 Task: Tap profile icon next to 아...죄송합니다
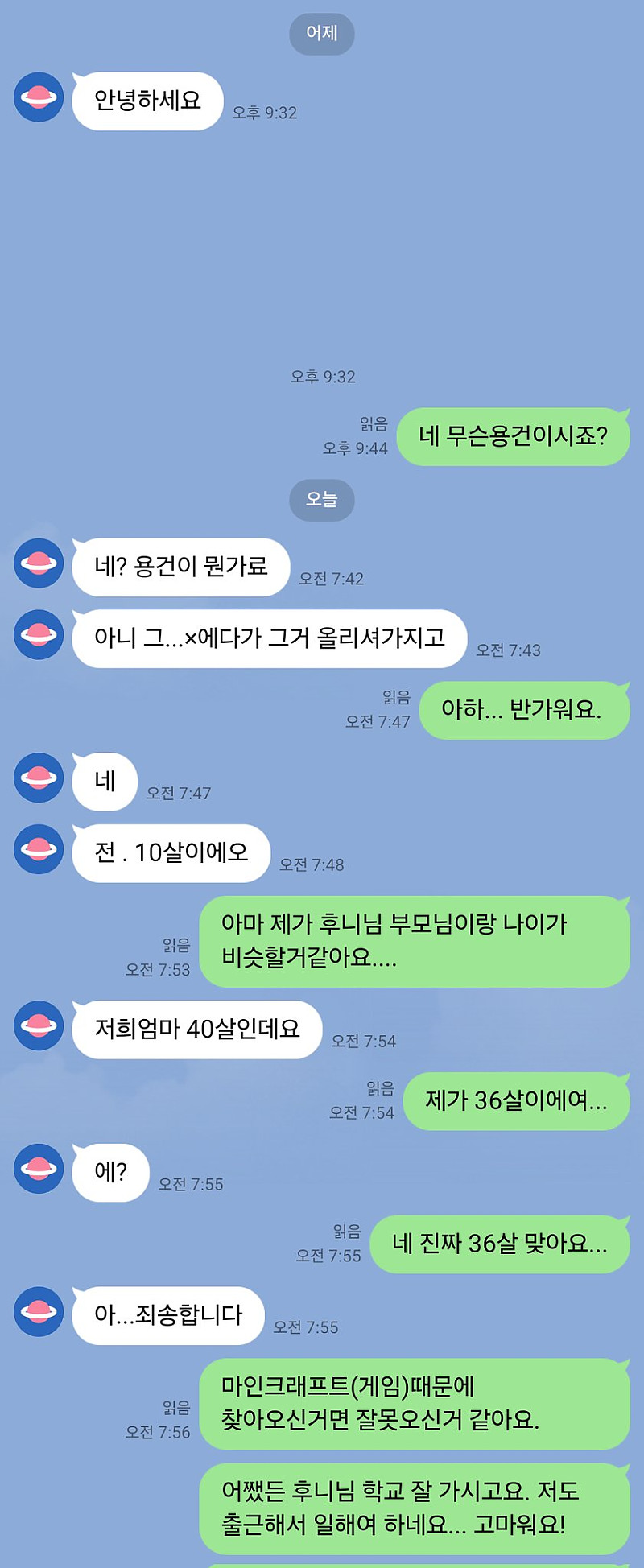click(x=39, y=1311)
